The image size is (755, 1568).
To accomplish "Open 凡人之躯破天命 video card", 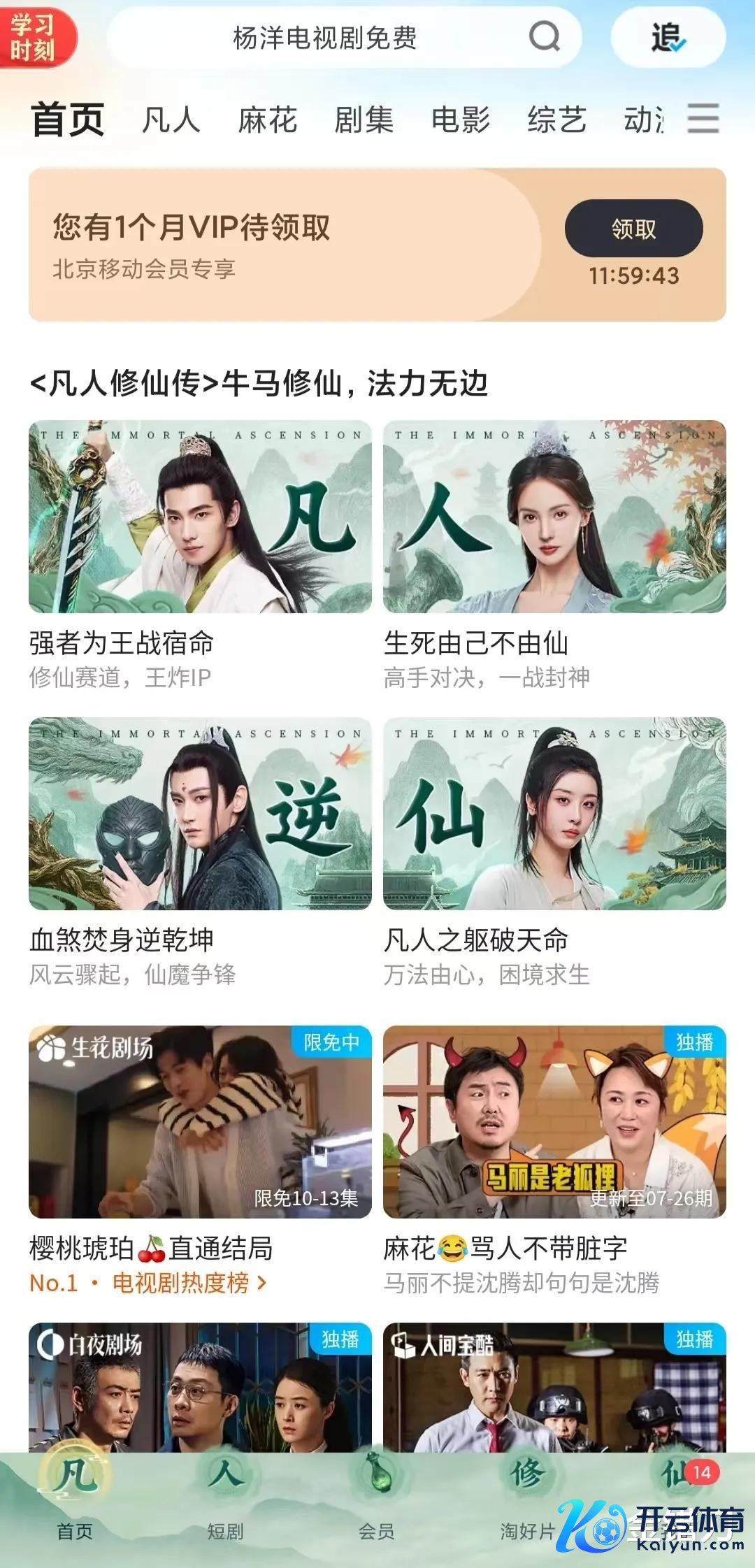I will pyautogui.click(x=554, y=814).
